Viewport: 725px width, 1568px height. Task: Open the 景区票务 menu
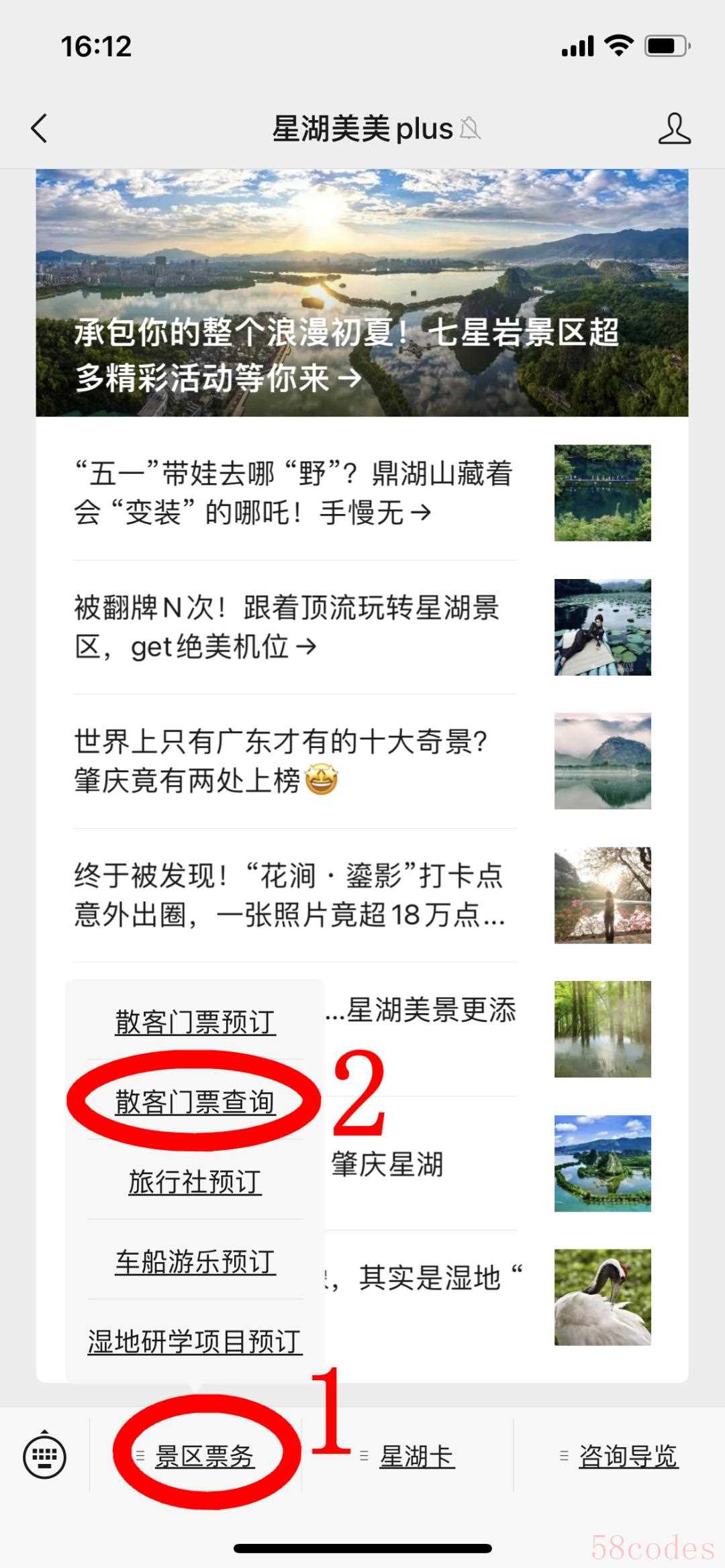click(204, 1456)
